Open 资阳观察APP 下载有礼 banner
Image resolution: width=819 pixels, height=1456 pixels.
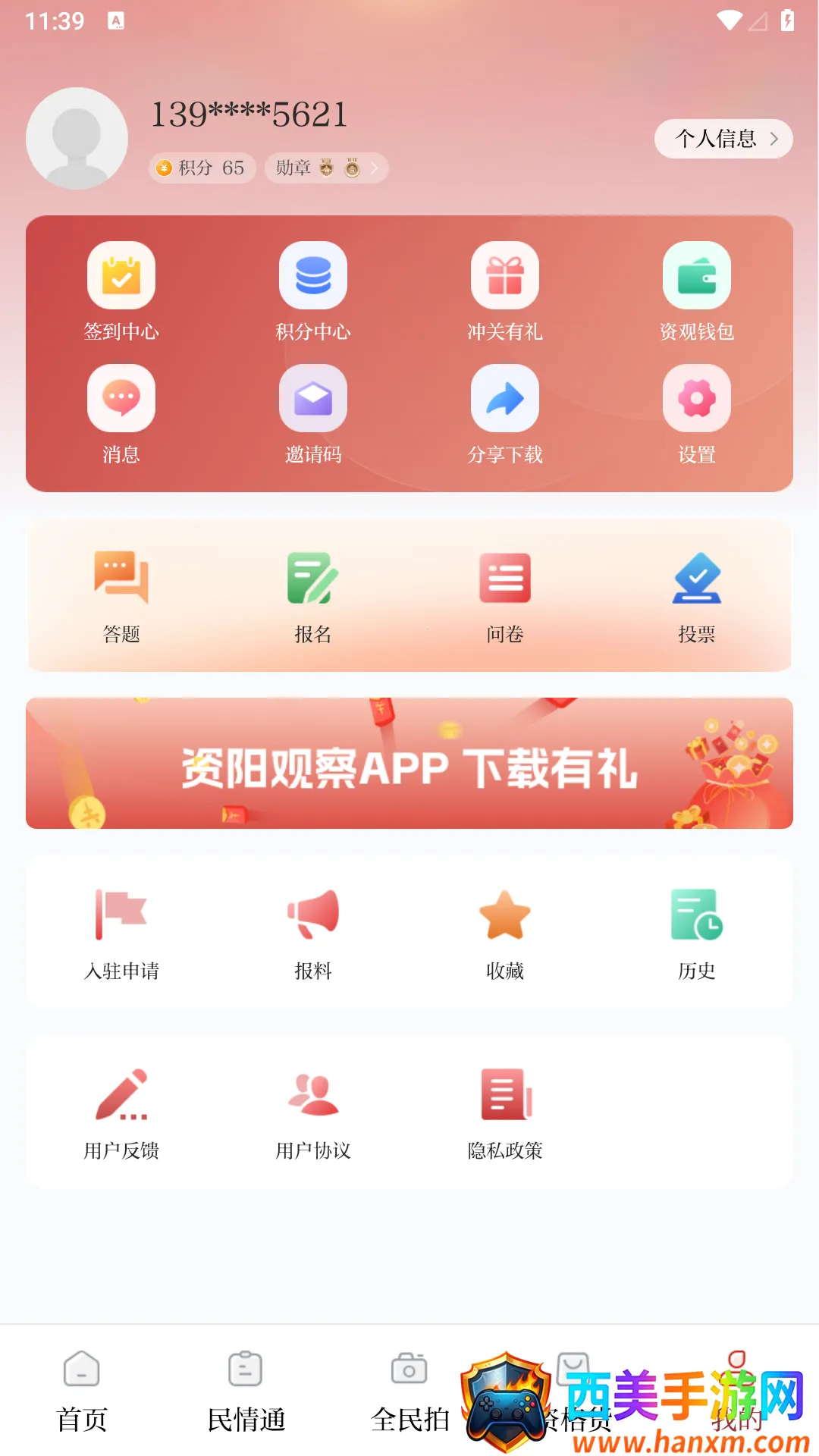[x=409, y=763]
